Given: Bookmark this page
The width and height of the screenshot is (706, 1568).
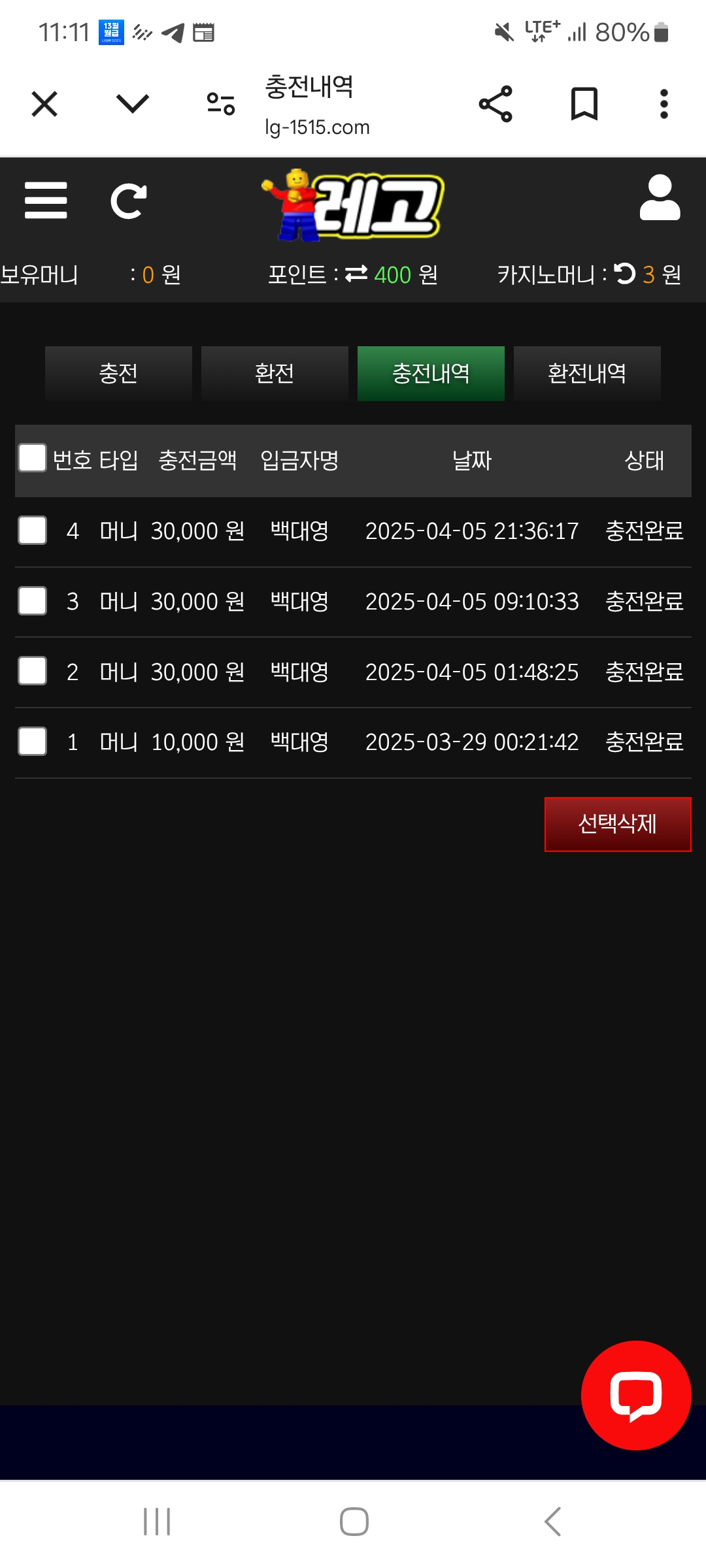Looking at the screenshot, I should tap(584, 104).
